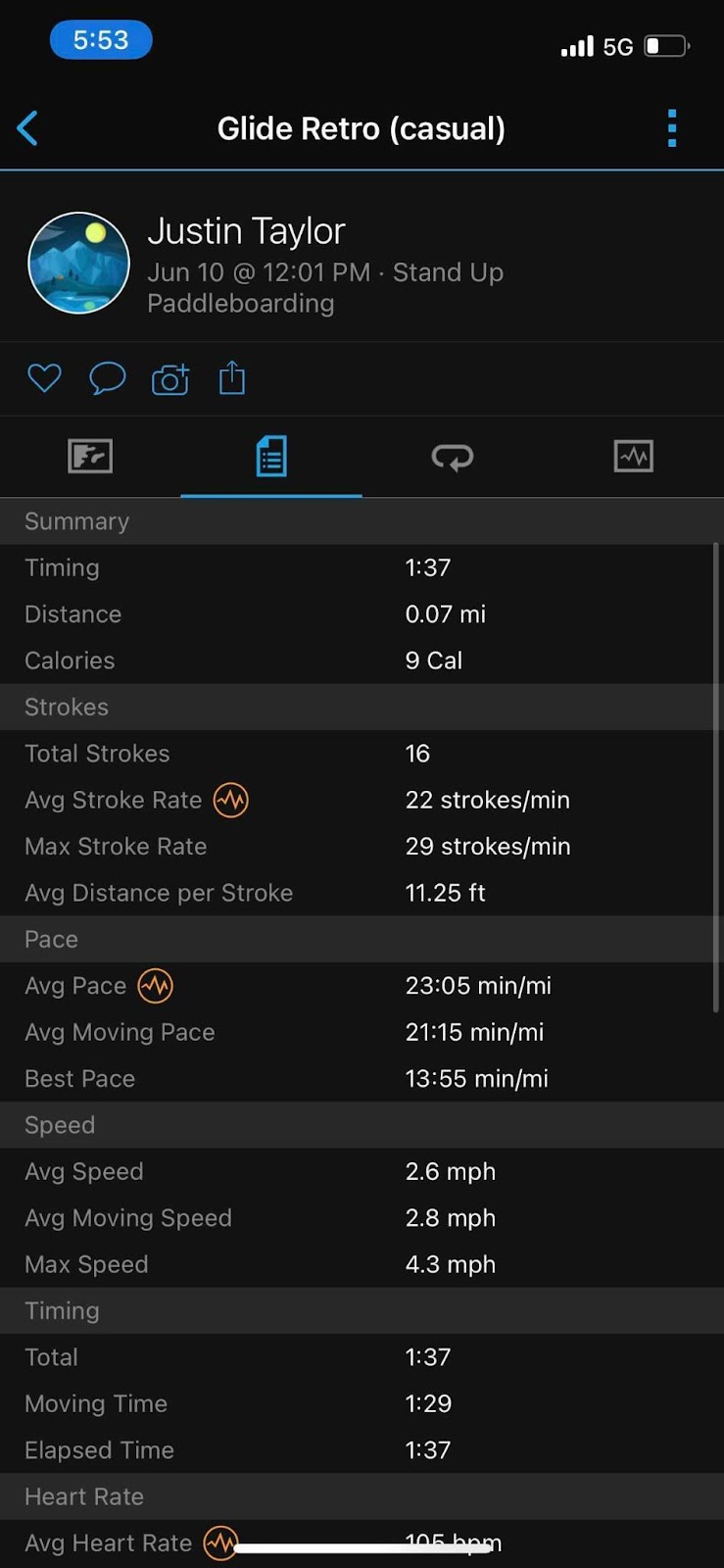This screenshot has width=724, height=1568.
Task: Switch to the laps tab
Action: click(453, 457)
